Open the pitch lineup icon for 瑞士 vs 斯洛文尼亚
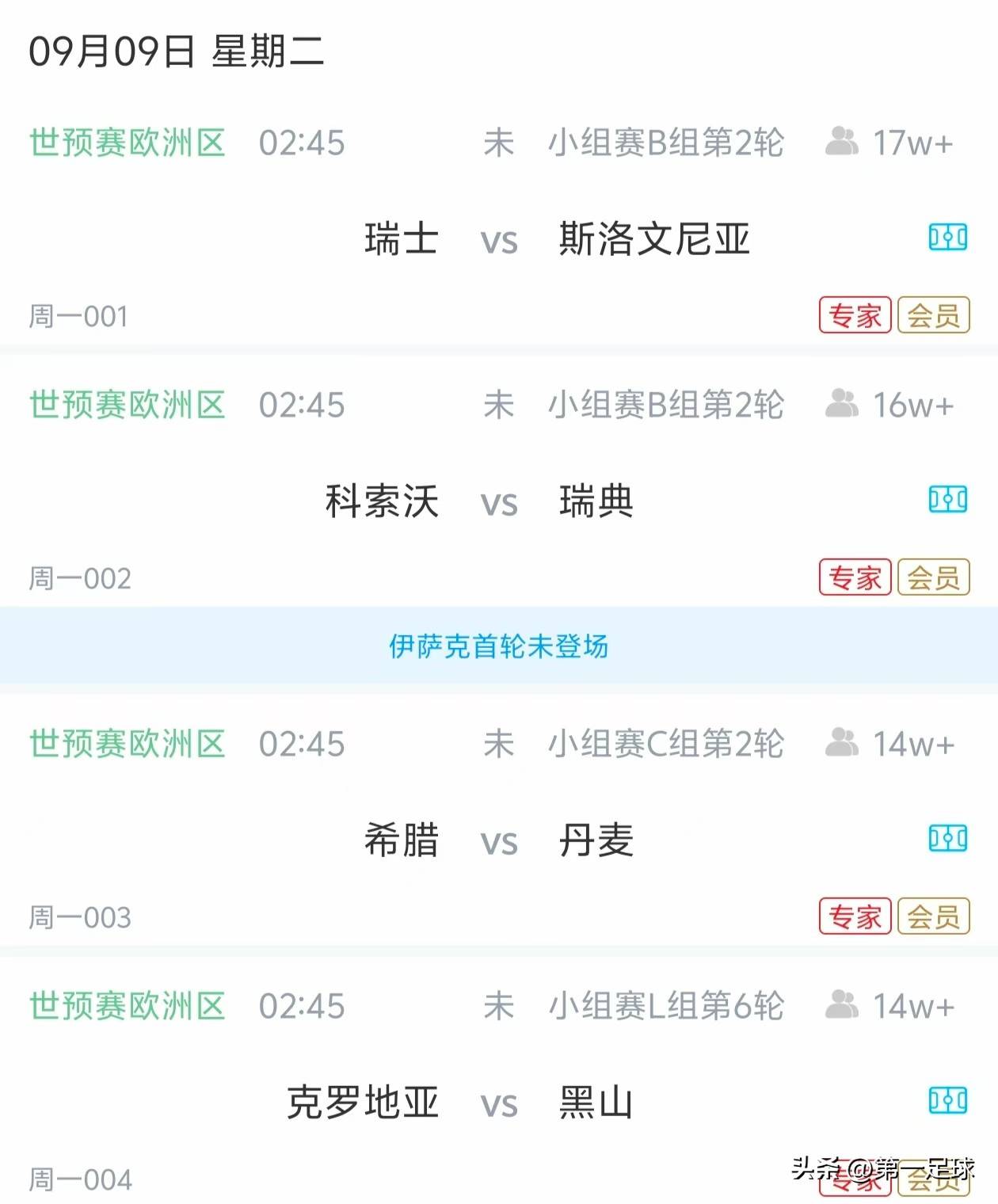 pos(948,235)
